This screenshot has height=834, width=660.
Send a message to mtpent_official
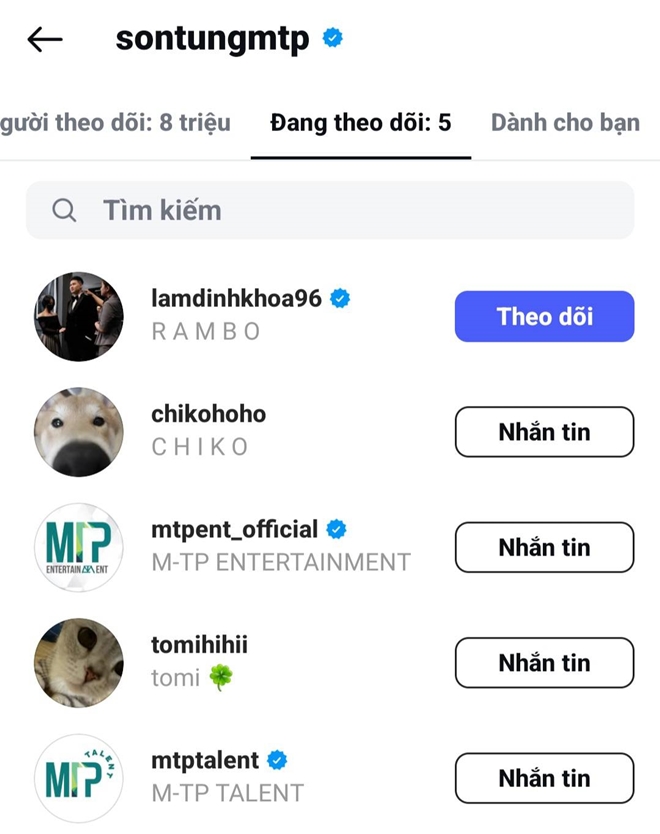[x=544, y=548]
